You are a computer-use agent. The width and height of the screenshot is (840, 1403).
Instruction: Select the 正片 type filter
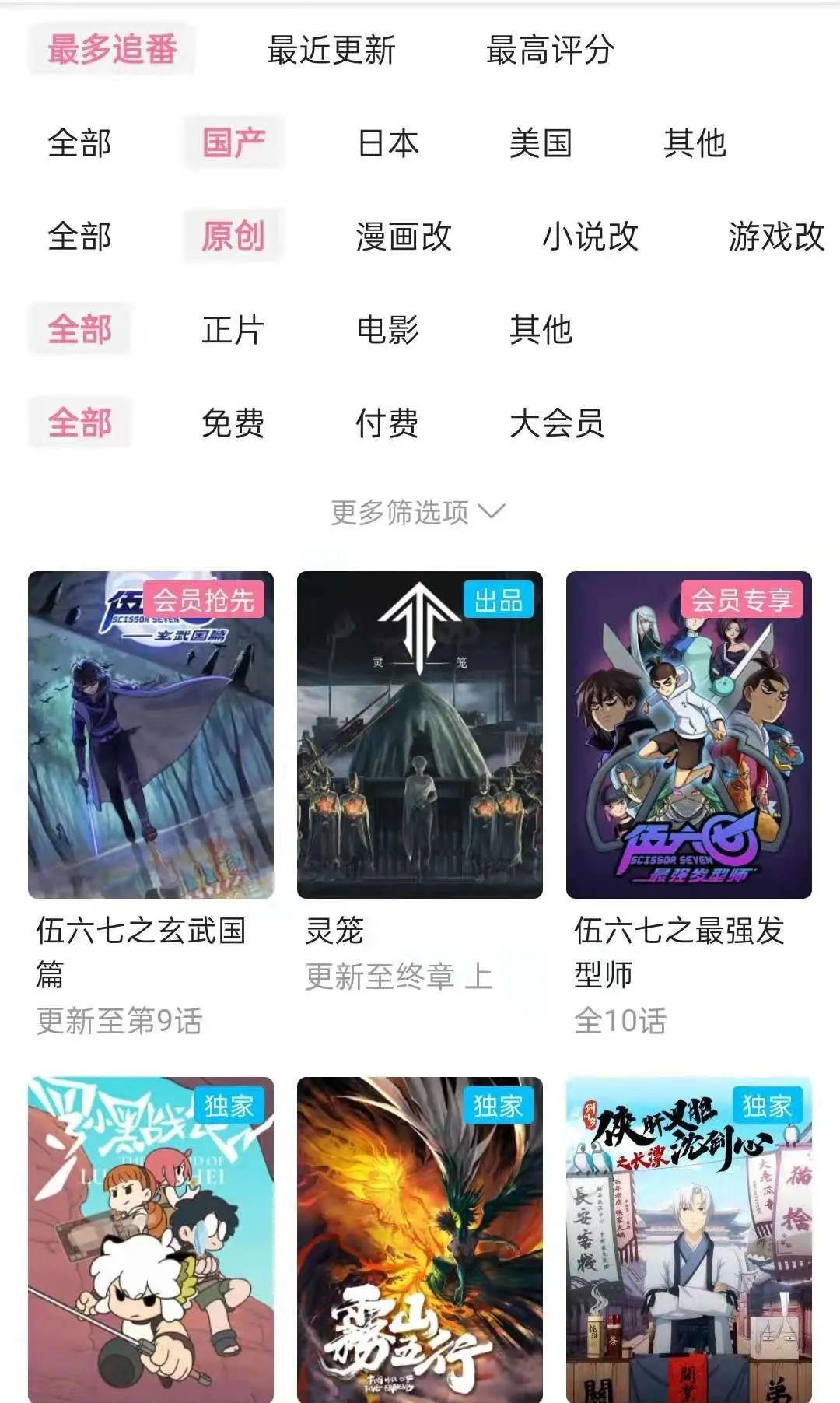pos(234,330)
